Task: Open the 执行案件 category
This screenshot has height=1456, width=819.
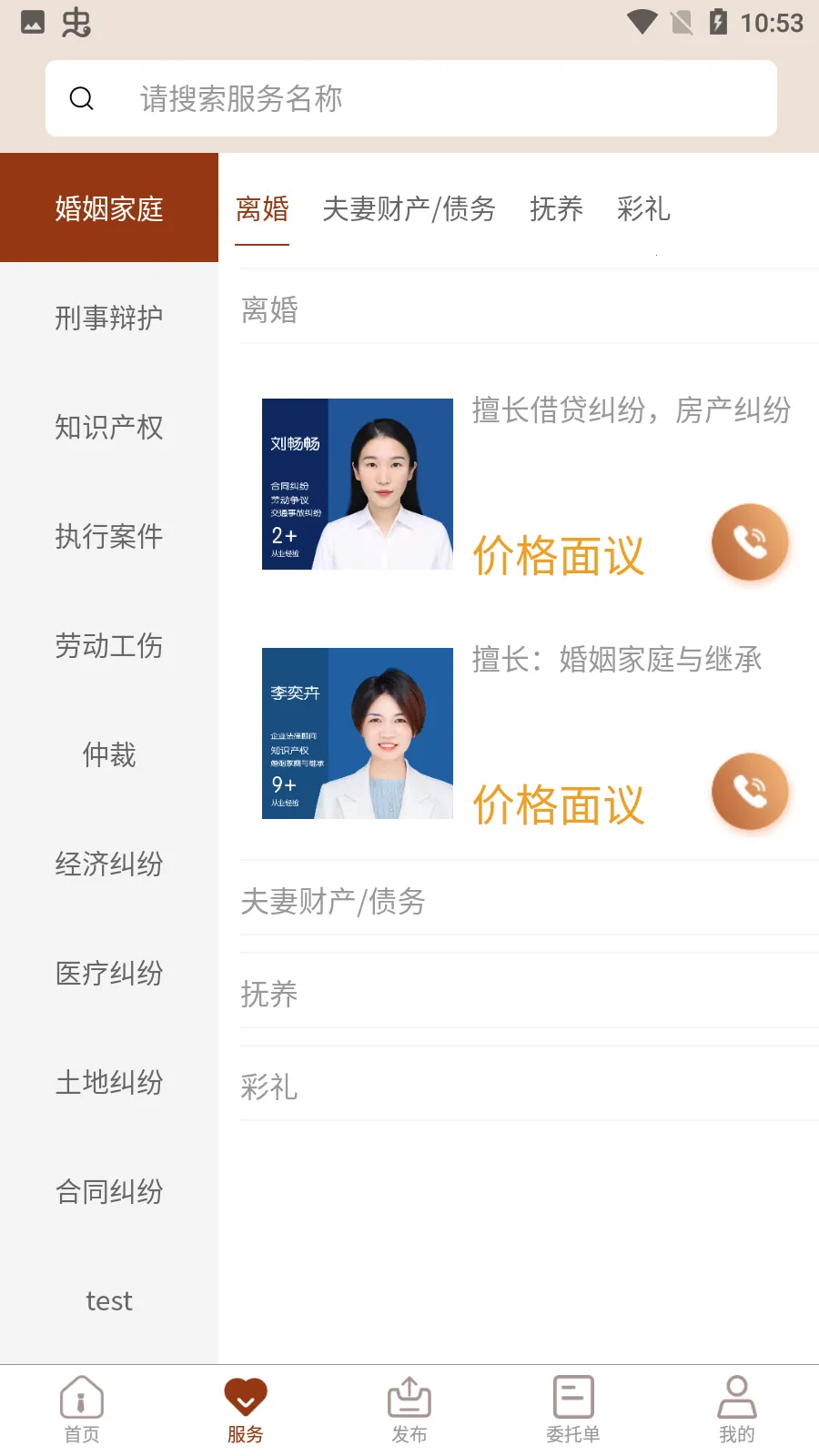Action: (109, 536)
